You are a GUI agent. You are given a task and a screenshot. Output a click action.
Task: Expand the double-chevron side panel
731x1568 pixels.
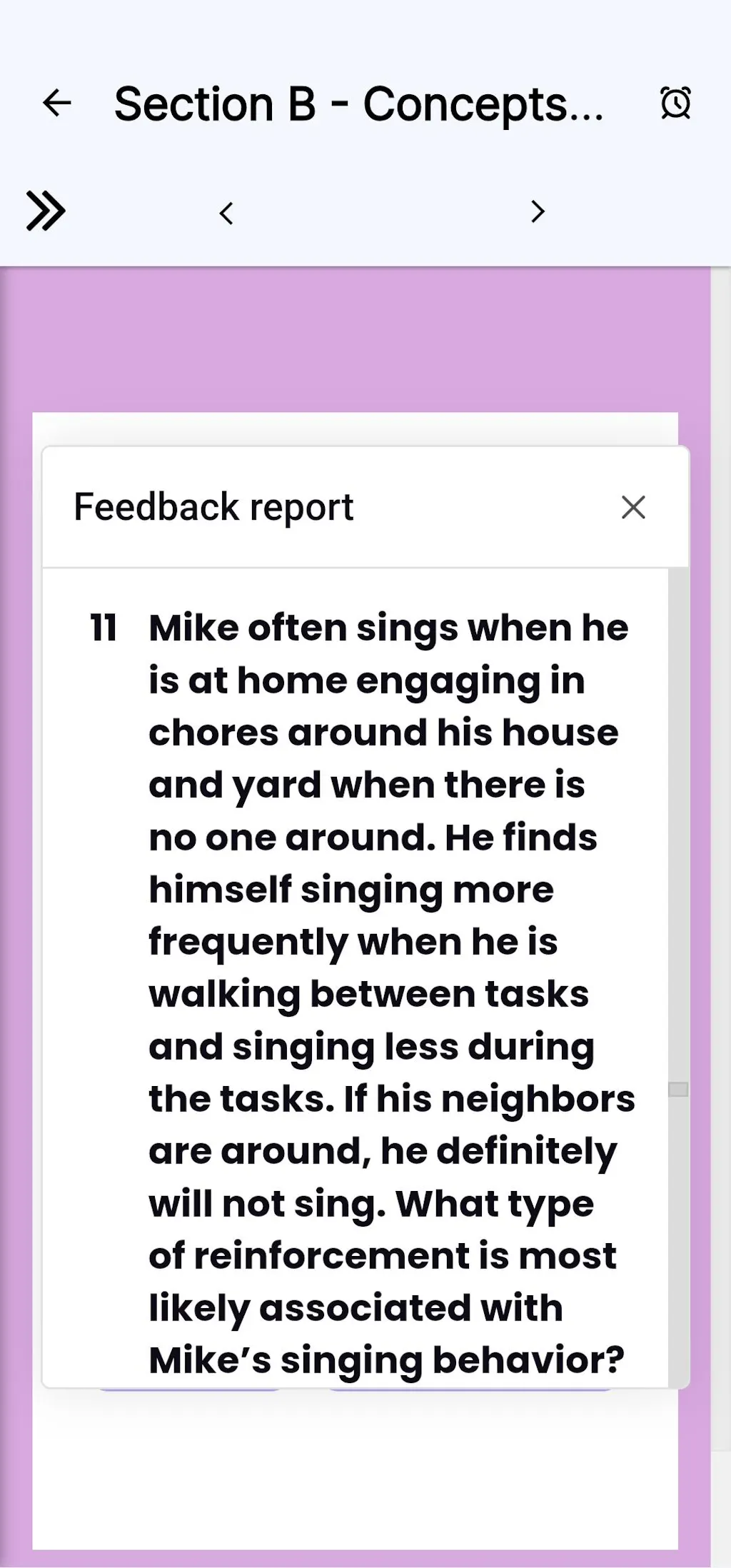pos(46,211)
